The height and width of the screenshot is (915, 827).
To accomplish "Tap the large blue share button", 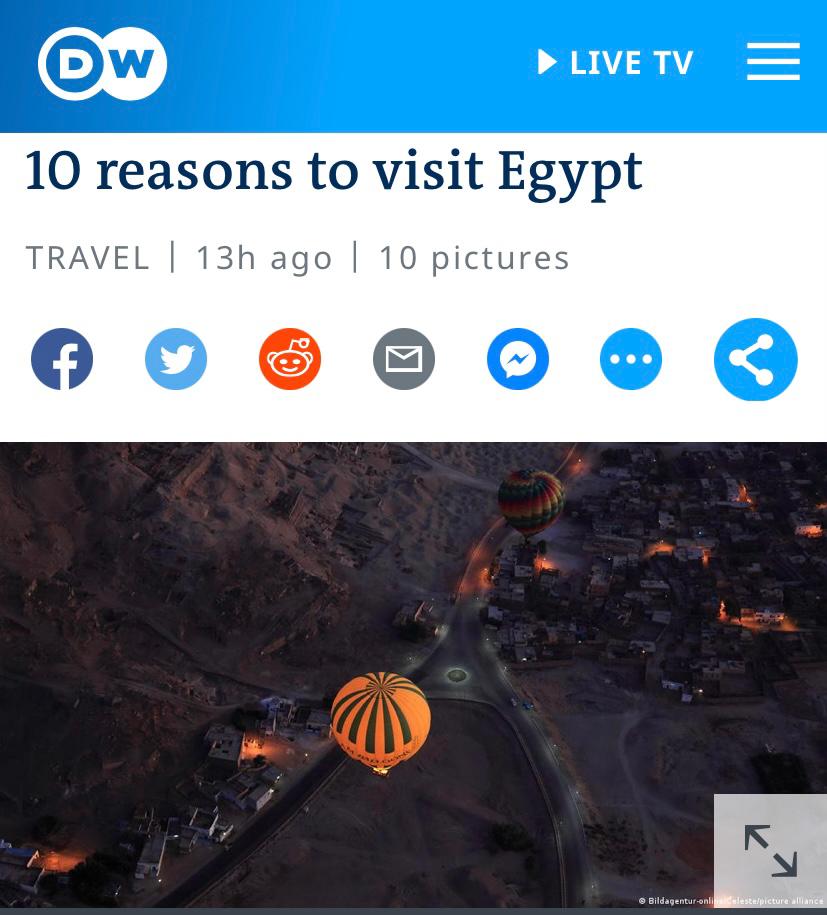I will point(756,359).
